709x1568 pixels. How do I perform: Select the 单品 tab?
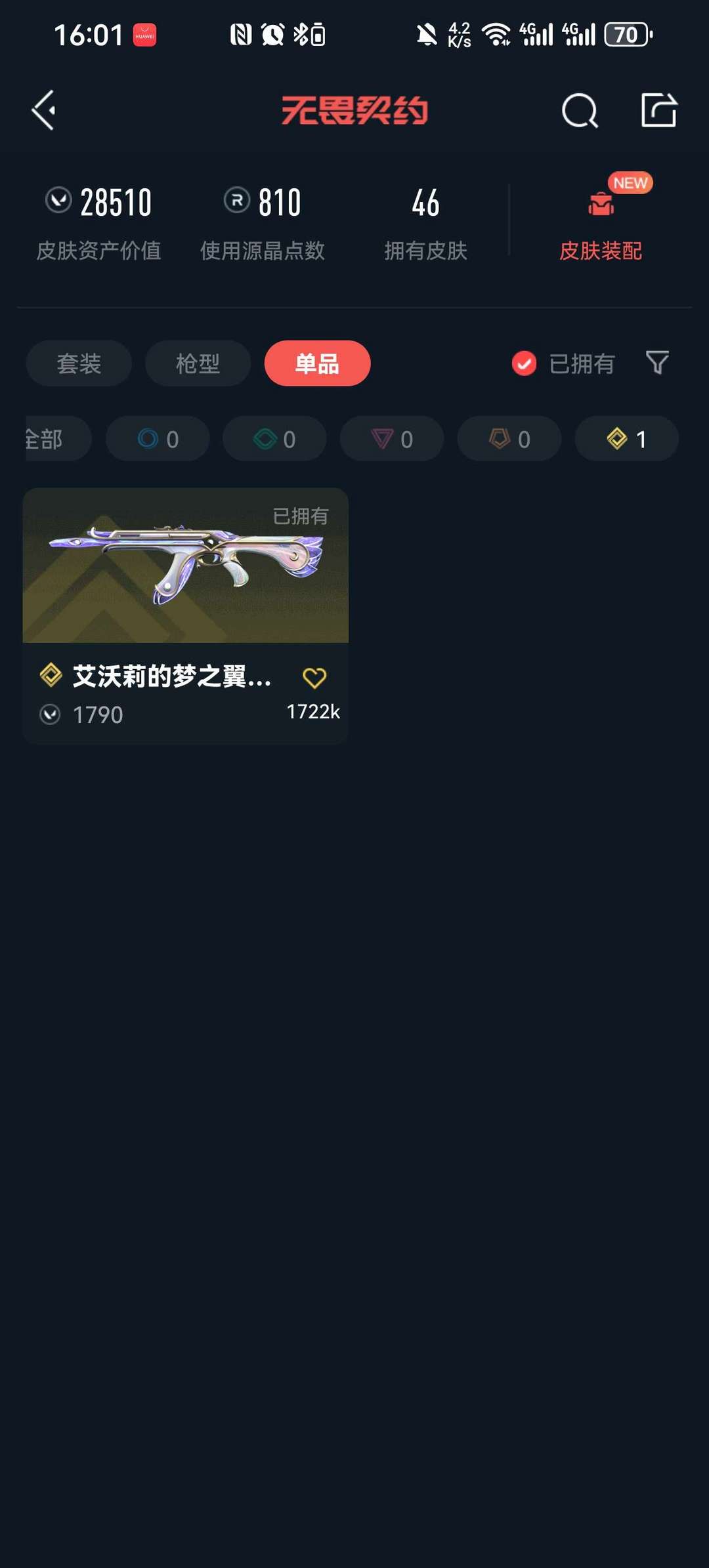point(317,363)
